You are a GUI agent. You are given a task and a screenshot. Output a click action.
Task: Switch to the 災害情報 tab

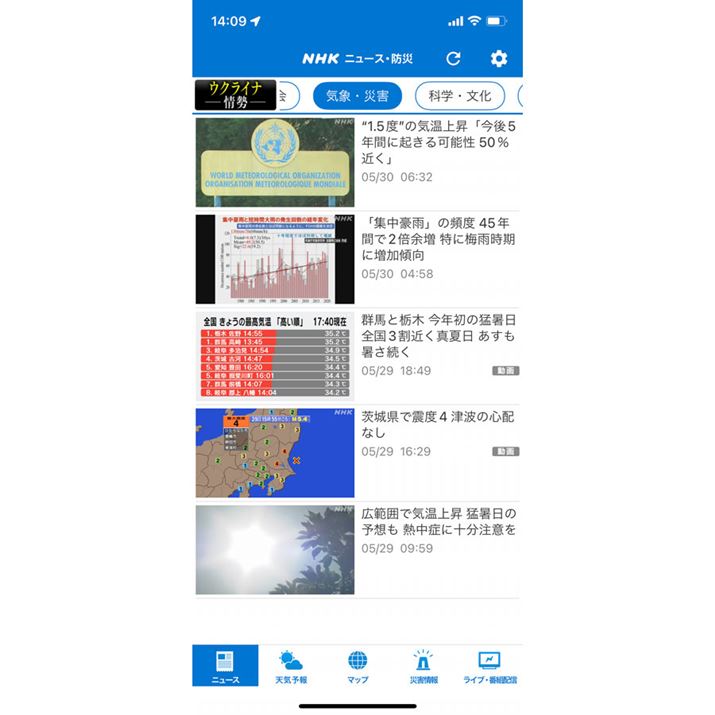tap(423, 665)
